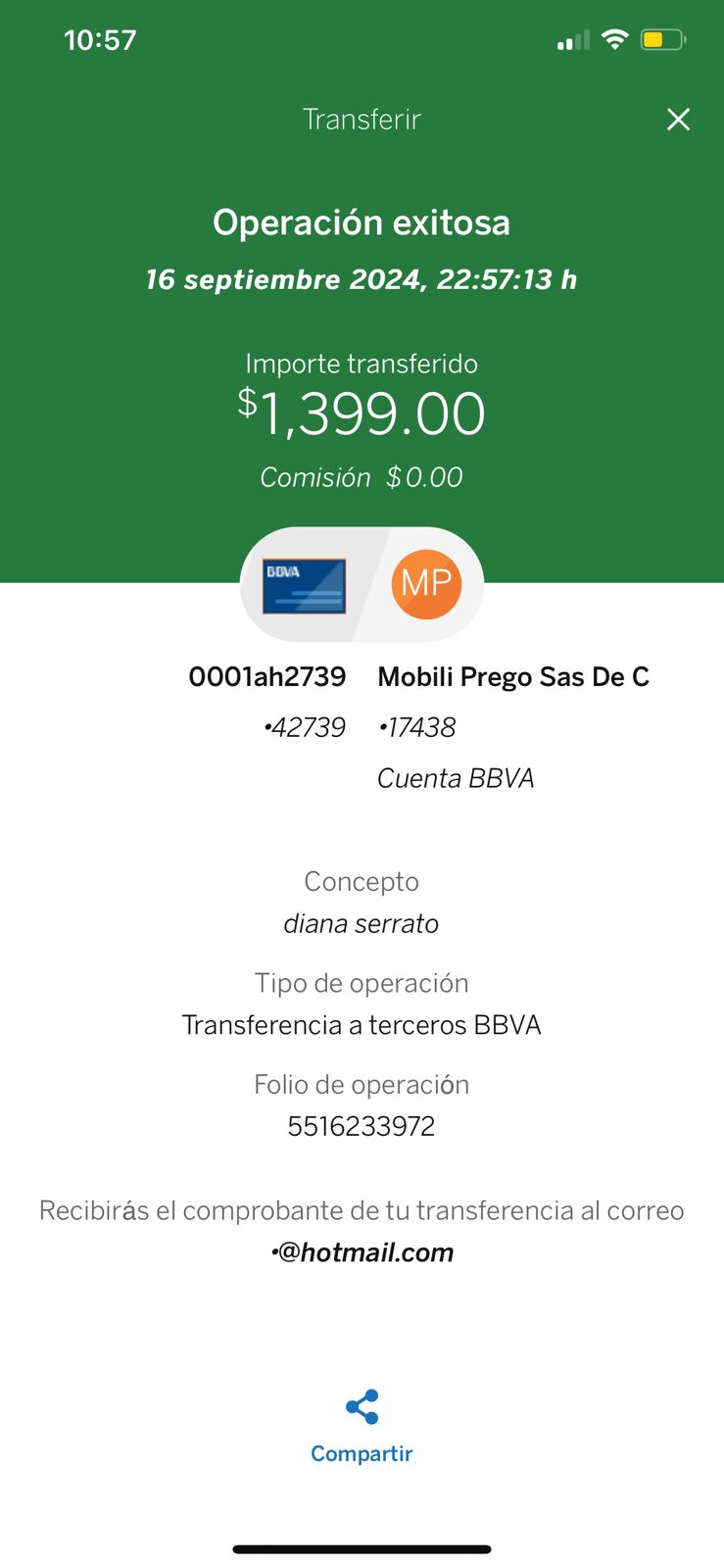Close the transfer confirmation screen
This screenshot has height=1568, width=724.
[x=678, y=120]
